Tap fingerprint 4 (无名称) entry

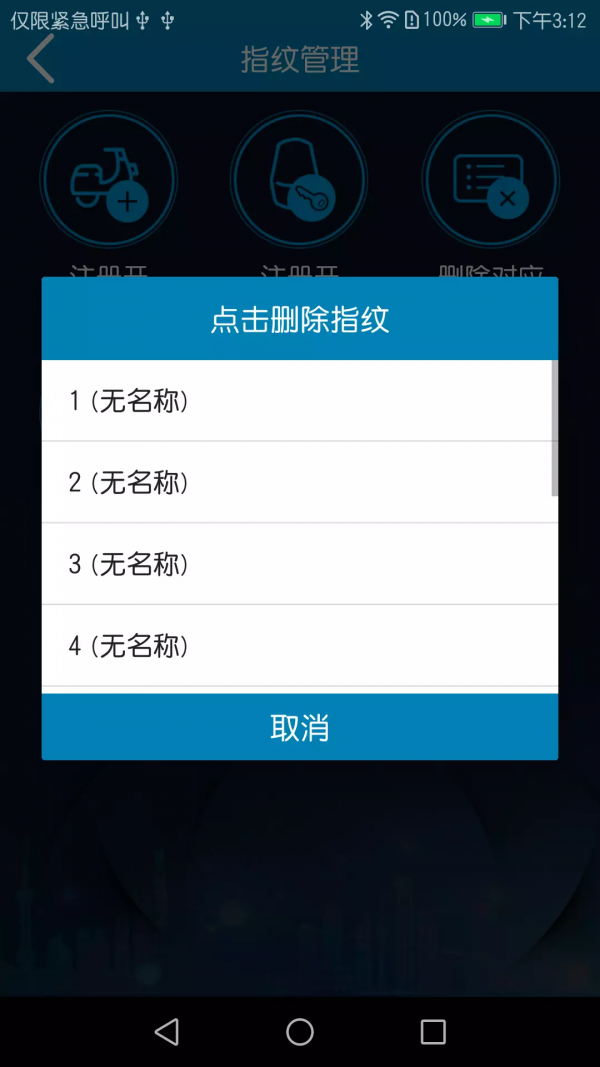click(299, 646)
